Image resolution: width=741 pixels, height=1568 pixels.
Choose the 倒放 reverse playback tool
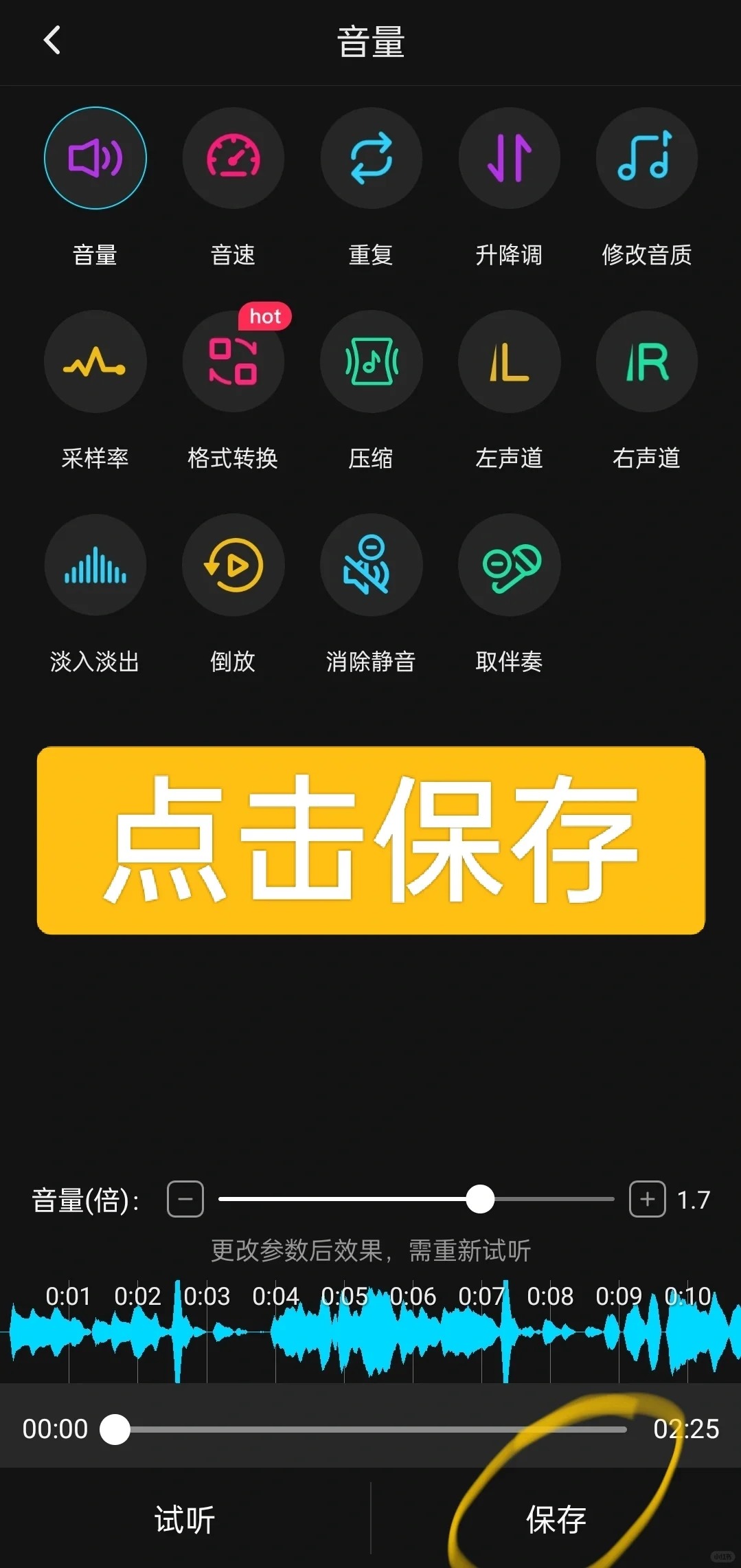click(x=233, y=565)
